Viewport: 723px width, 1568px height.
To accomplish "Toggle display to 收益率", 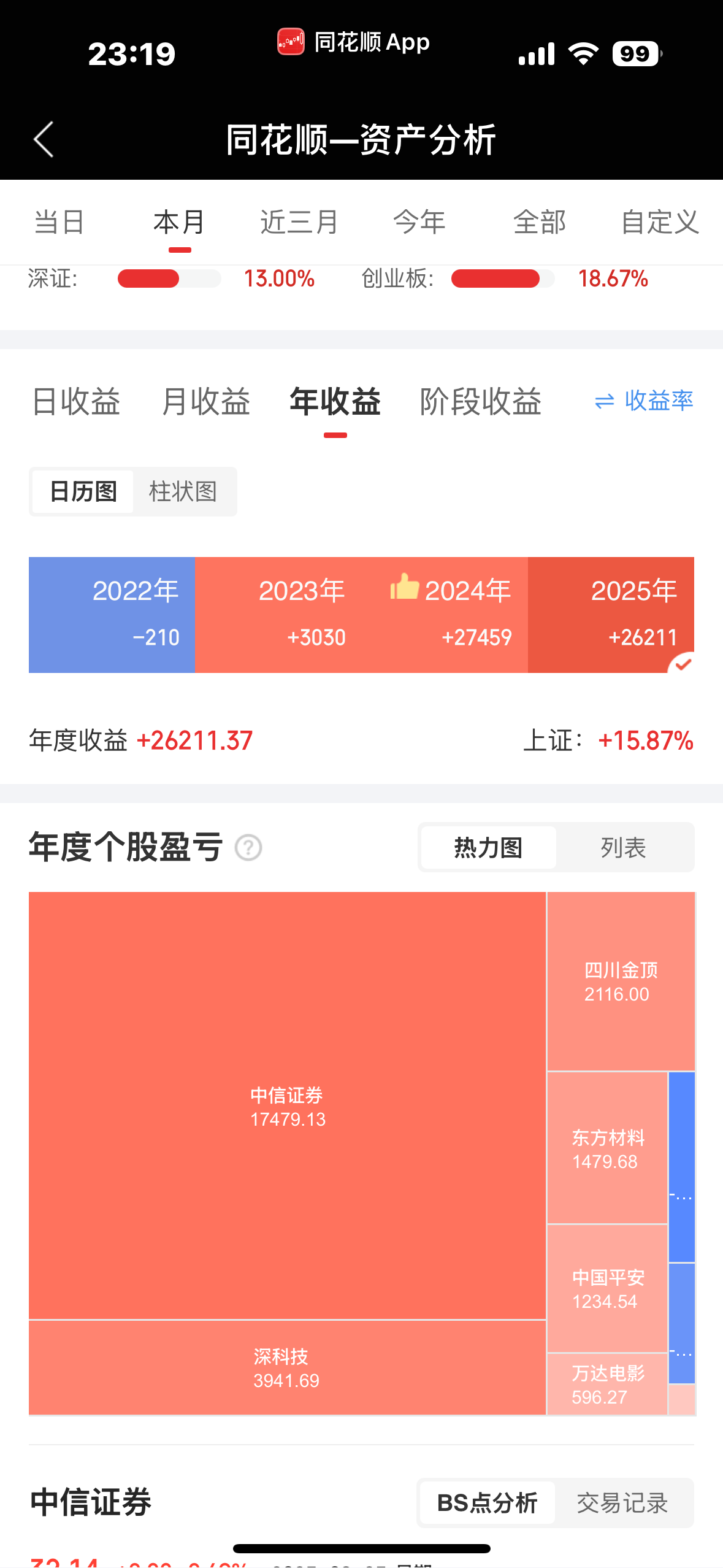I will tap(644, 401).
